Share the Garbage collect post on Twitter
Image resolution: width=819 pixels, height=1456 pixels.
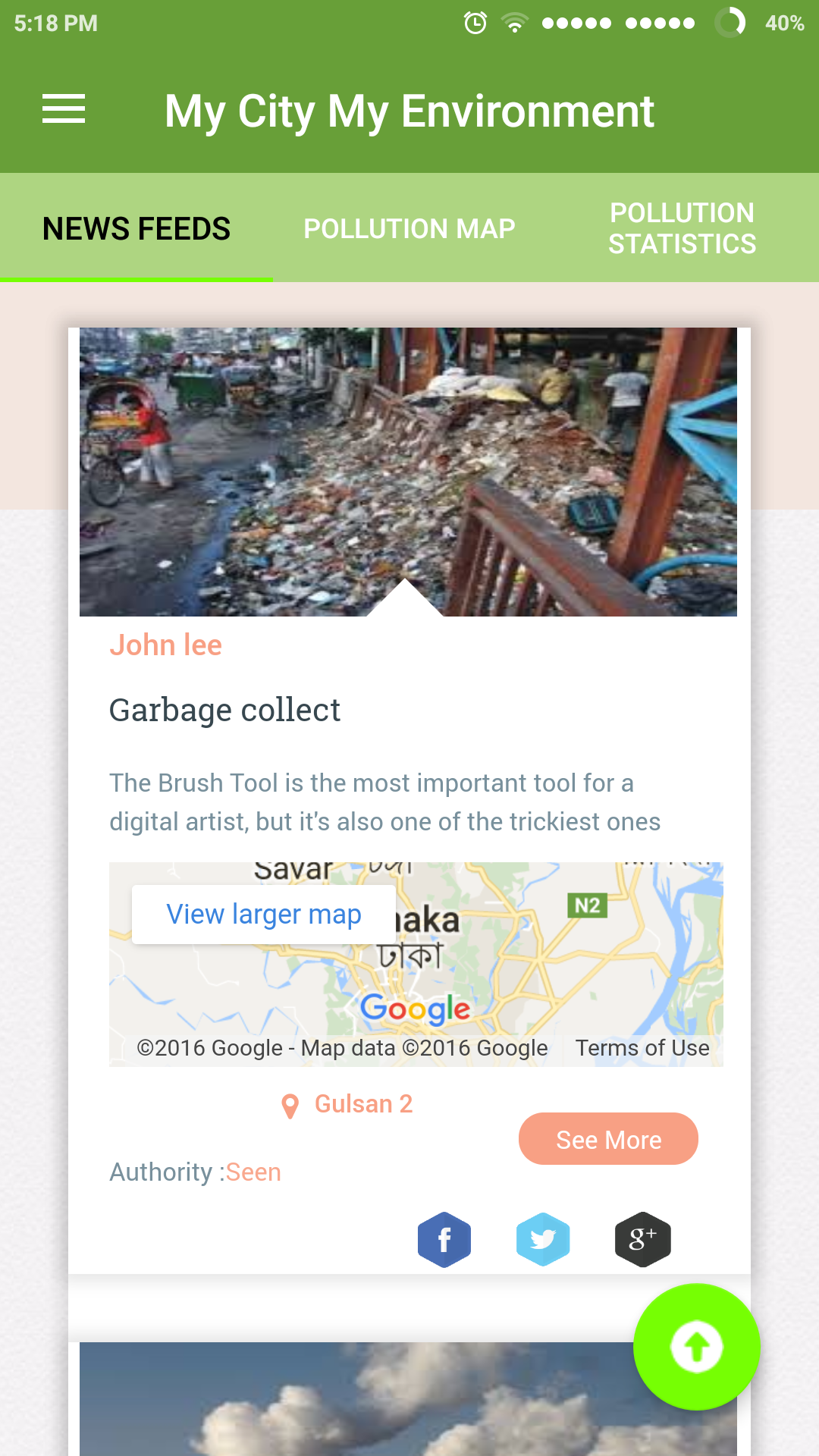pos(543,1240)
